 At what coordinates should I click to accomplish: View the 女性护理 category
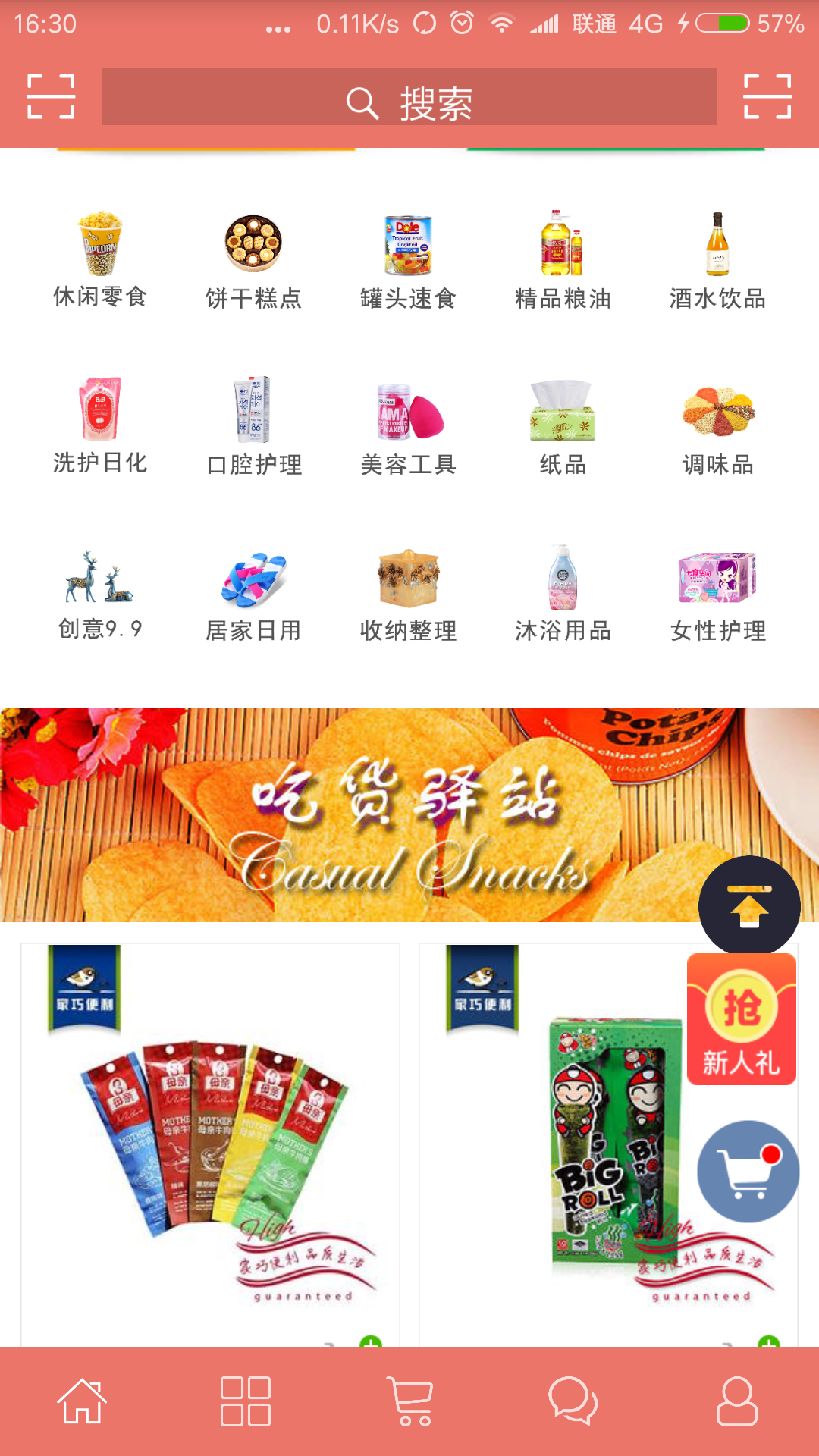point(717,593)
